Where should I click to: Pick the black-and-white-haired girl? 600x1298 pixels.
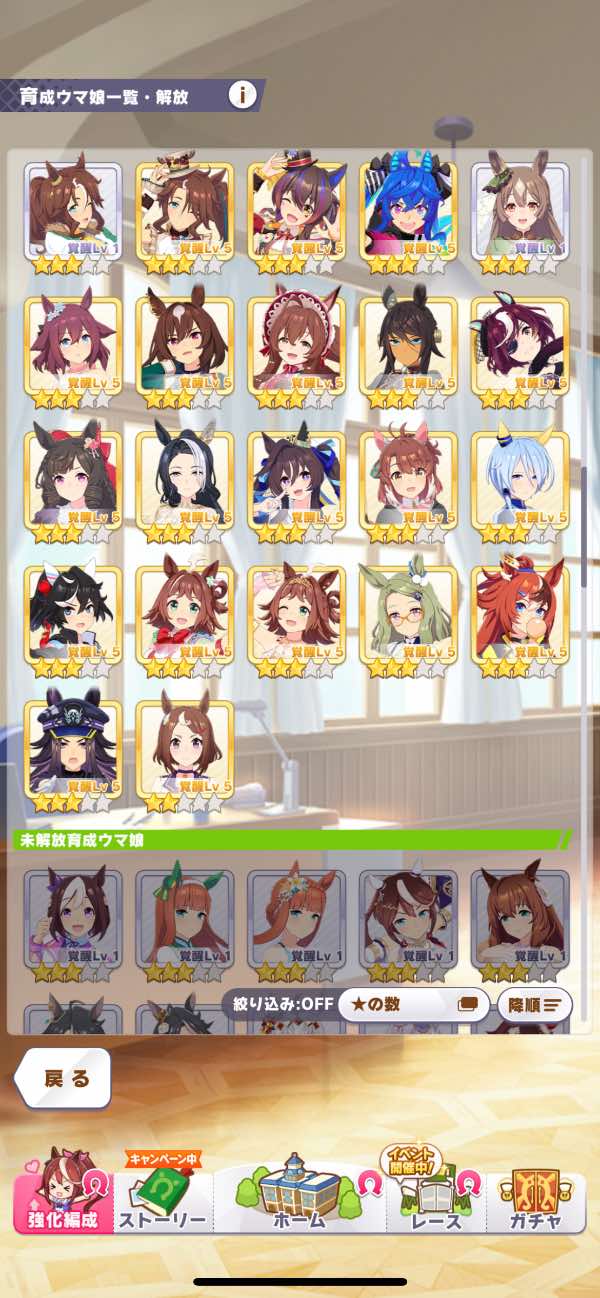[184, 479]
